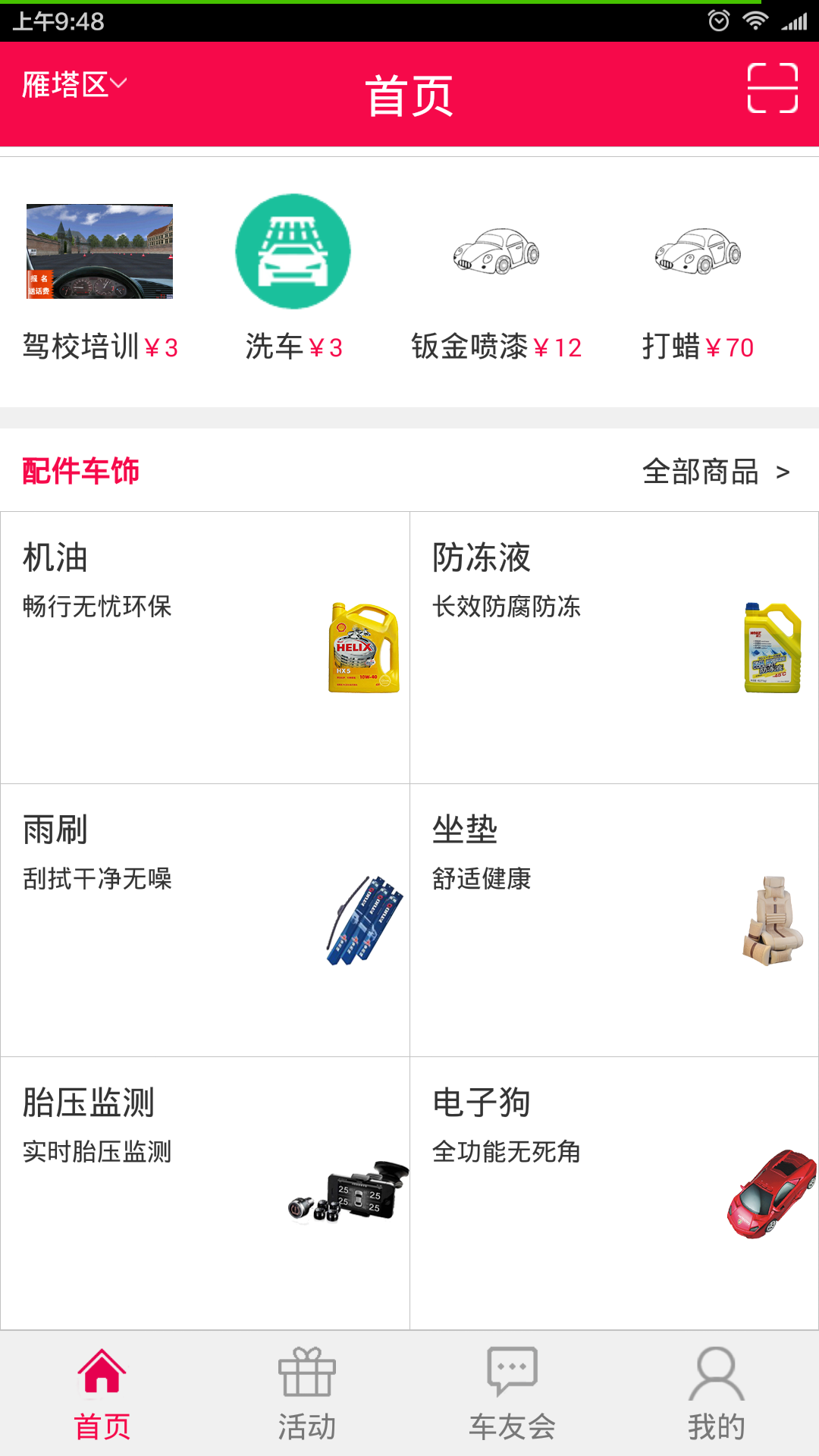The height and width of the screenshot is (1456, 819).
Task: Browse 雨刷 wiper products
Action: tap(205, 920)
